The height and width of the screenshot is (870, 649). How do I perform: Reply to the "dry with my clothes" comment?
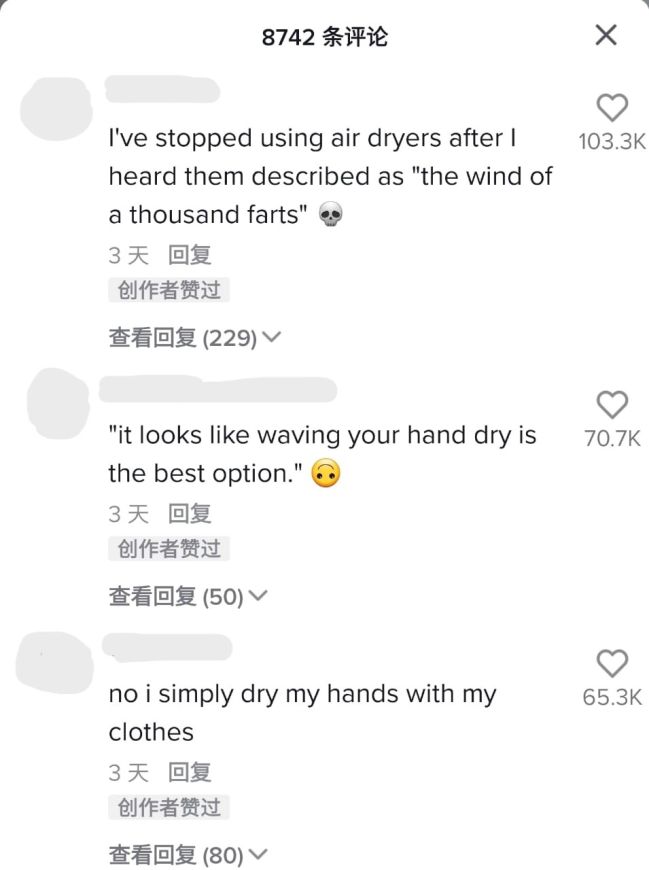point(189,772)
